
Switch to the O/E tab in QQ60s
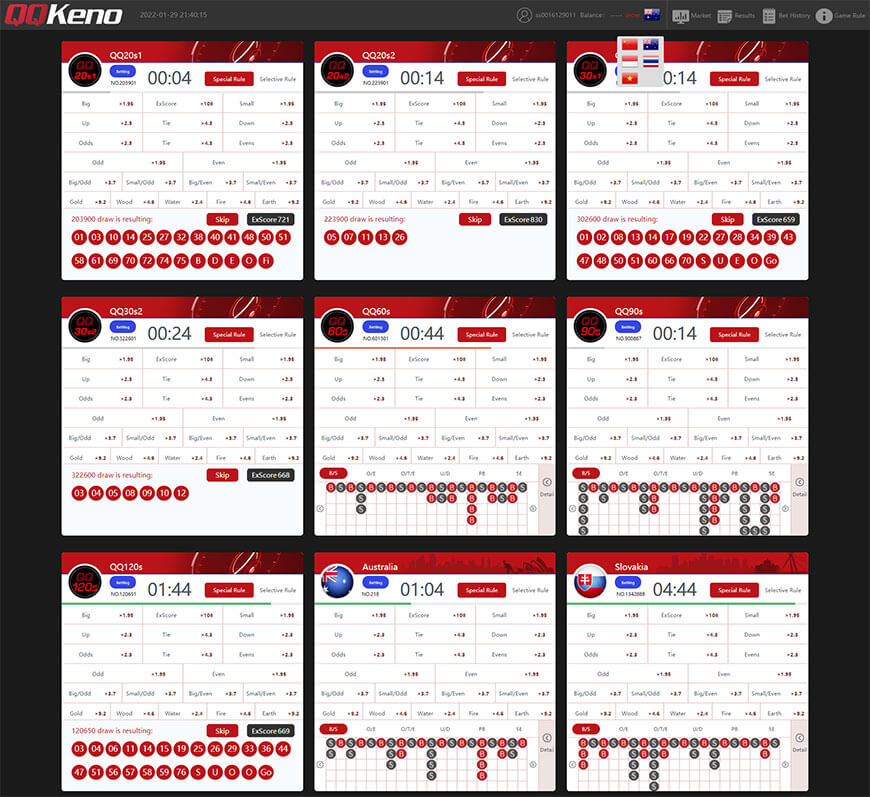coord(371,473)
